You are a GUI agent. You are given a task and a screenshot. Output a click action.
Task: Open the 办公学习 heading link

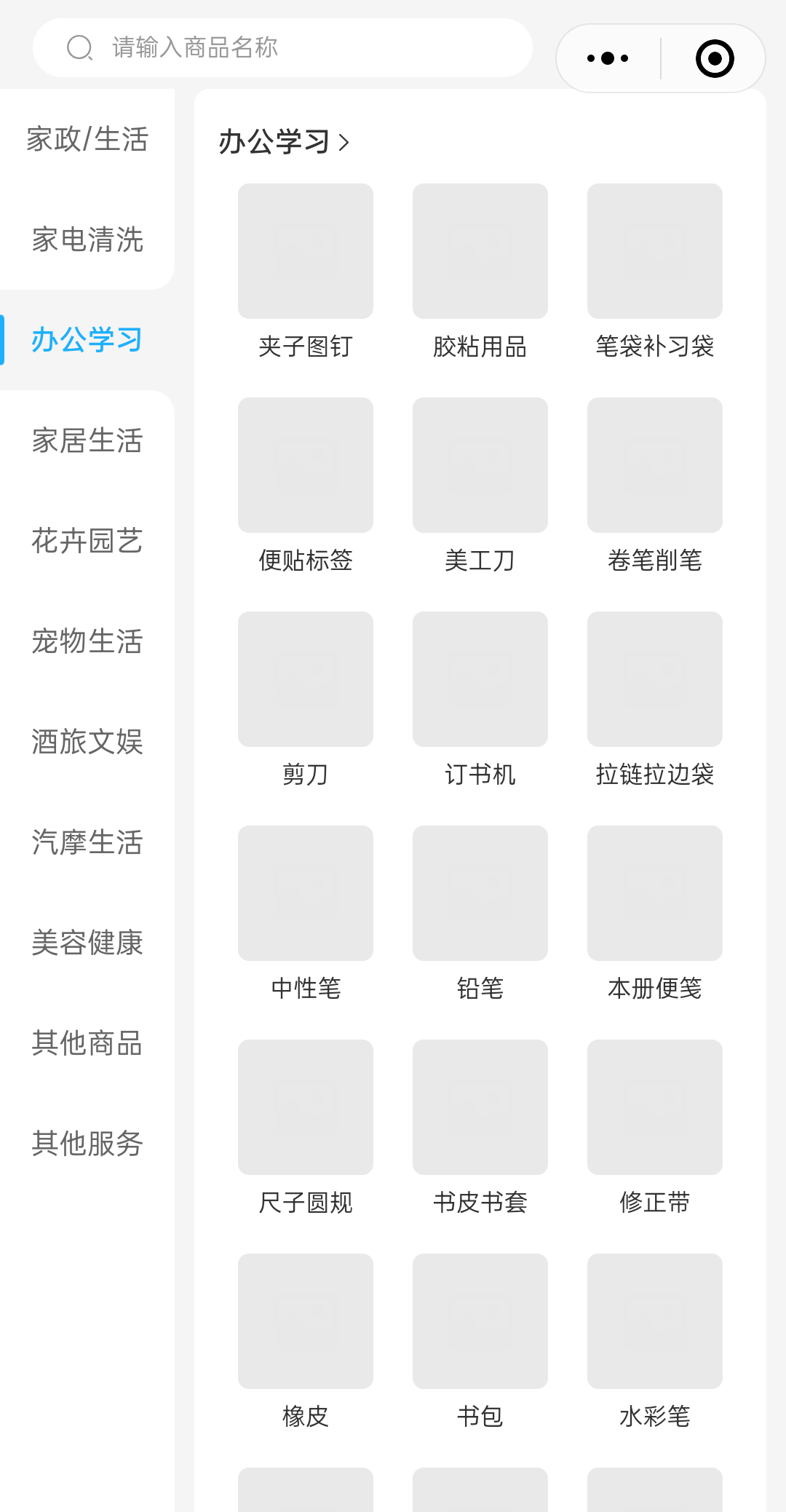[x=285, y=142]
